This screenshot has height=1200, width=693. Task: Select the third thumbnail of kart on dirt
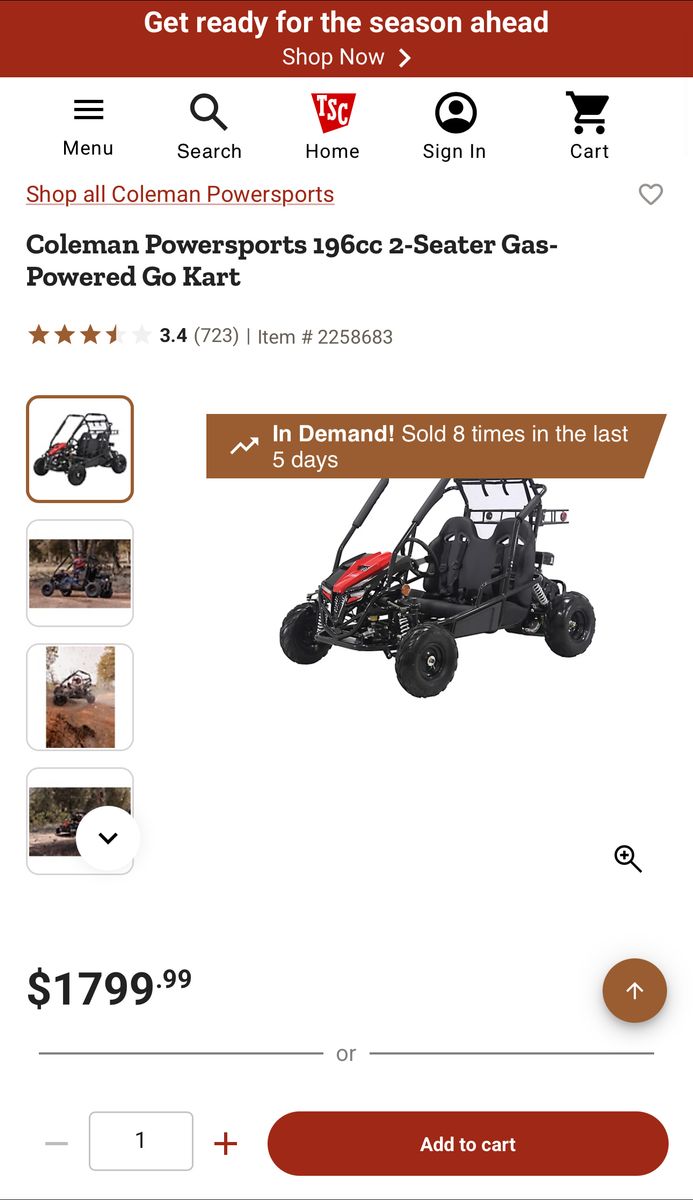(x=80, y=697)
